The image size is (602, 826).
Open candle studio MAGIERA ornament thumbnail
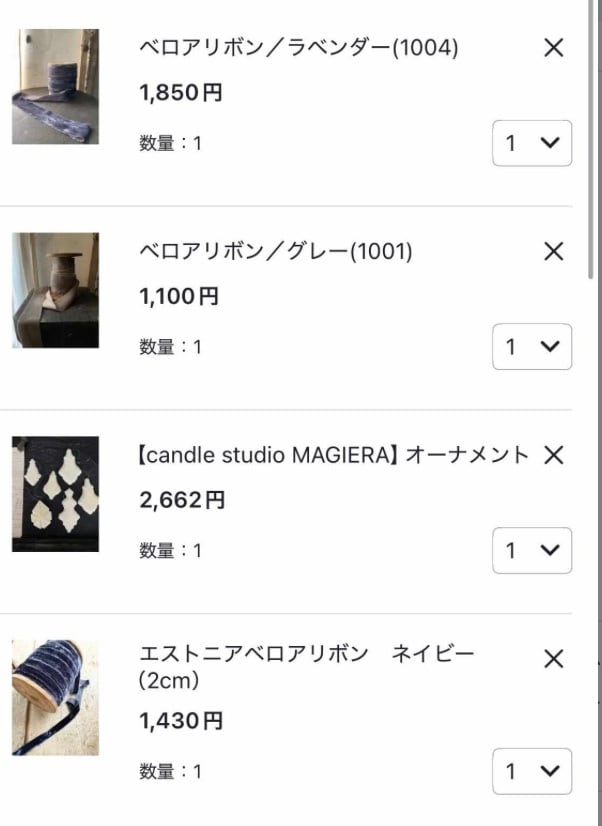click(x=55, y=494)
